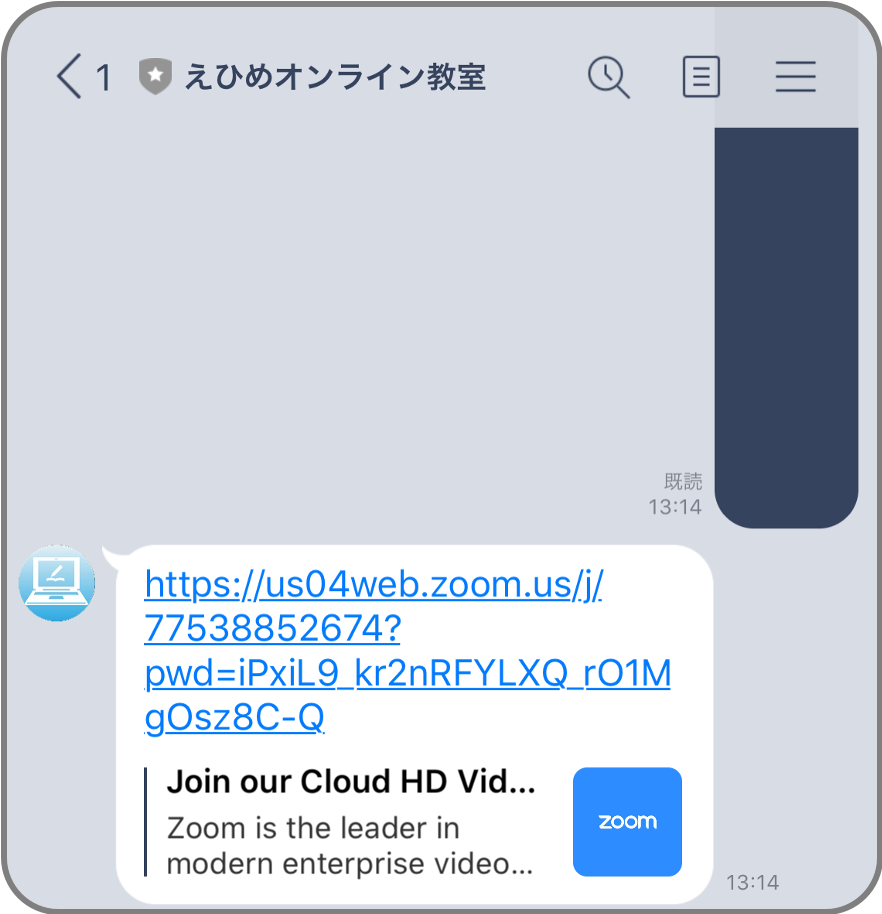Open the Zoom link preview card
This screenshot has height=914, width=882.
tap(413, 821)
